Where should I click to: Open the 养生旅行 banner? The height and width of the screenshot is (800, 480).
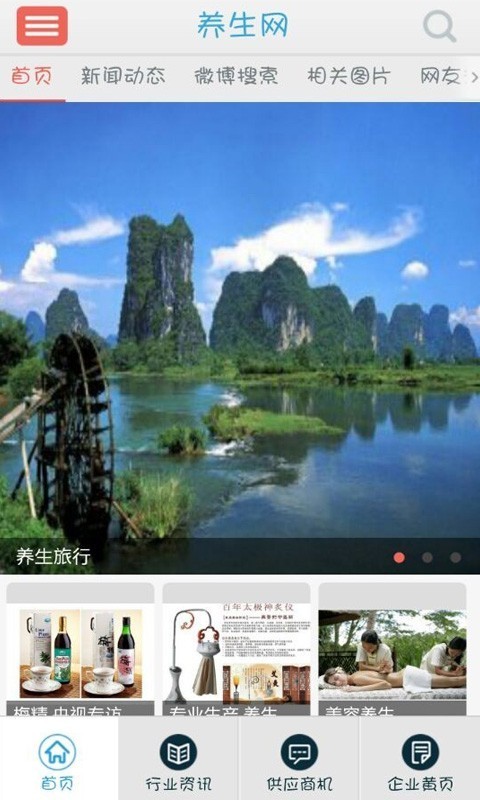pos(240,338)
